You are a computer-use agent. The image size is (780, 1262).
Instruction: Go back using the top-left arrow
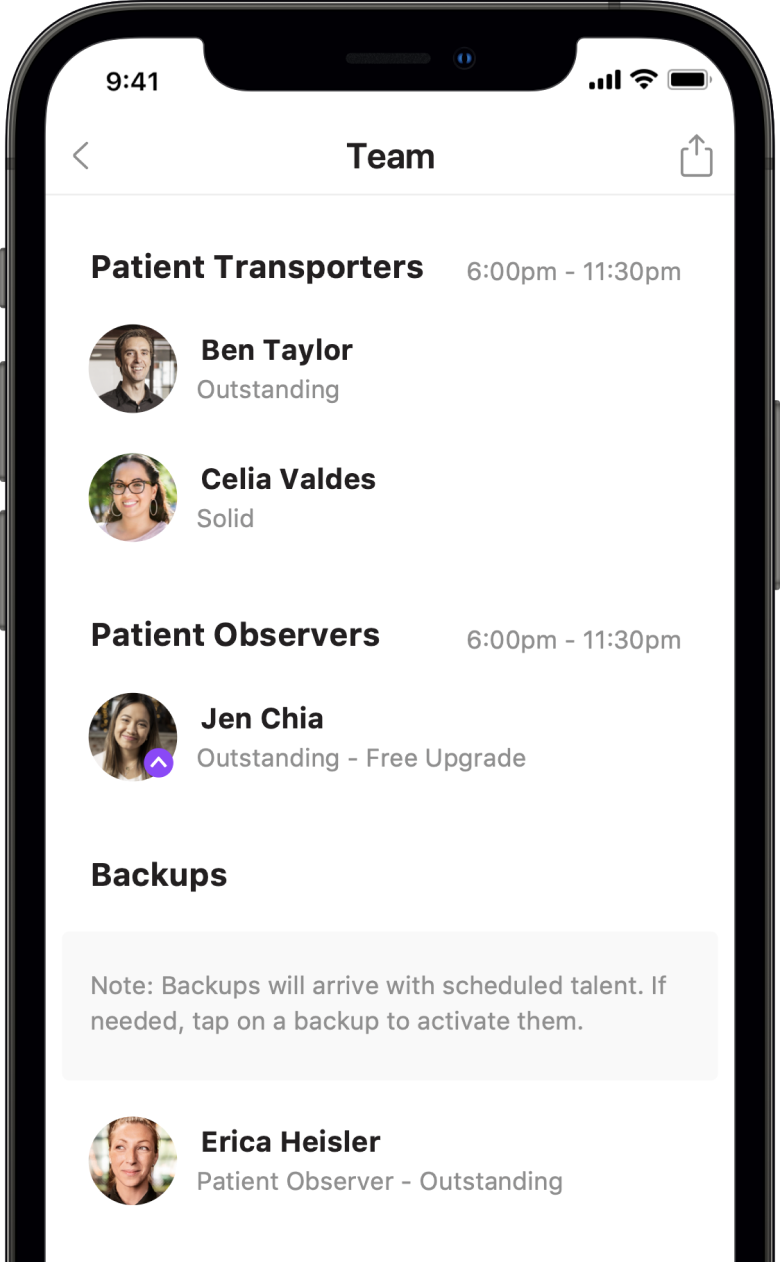81,156
